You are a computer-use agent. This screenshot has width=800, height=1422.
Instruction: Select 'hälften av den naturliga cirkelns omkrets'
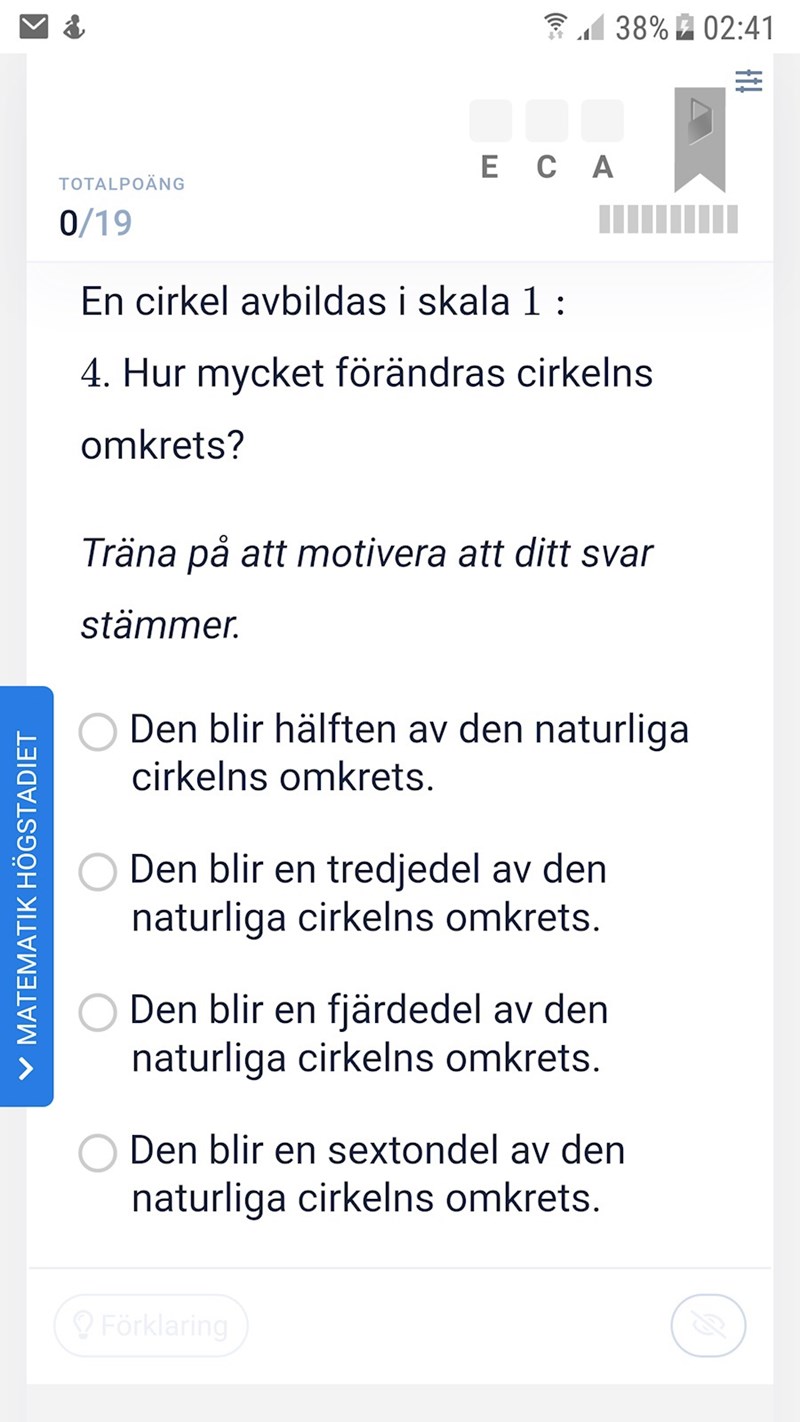click(x=98, y=732)
